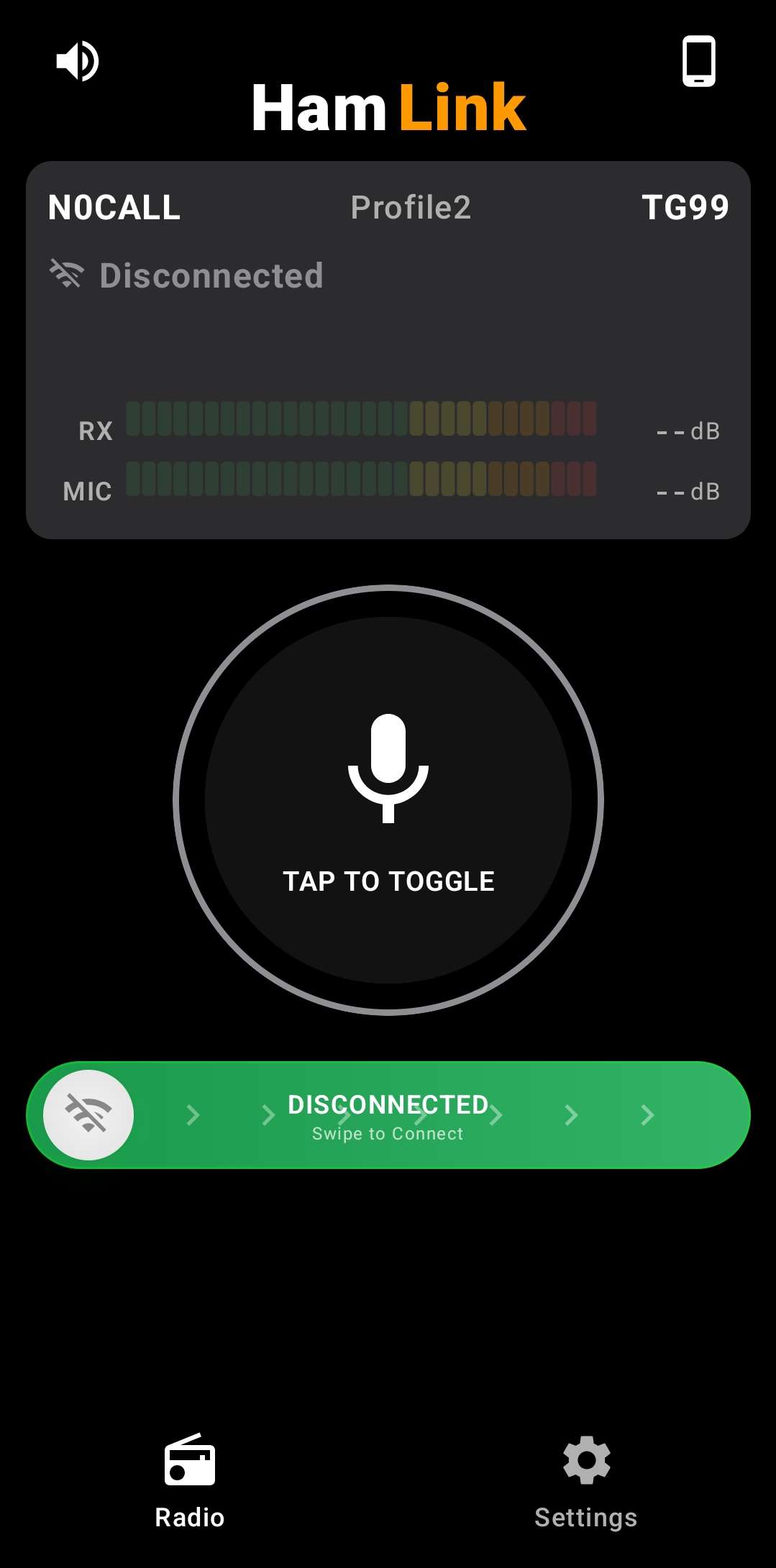Switch to the Radio tab

tap(190, 1482)
